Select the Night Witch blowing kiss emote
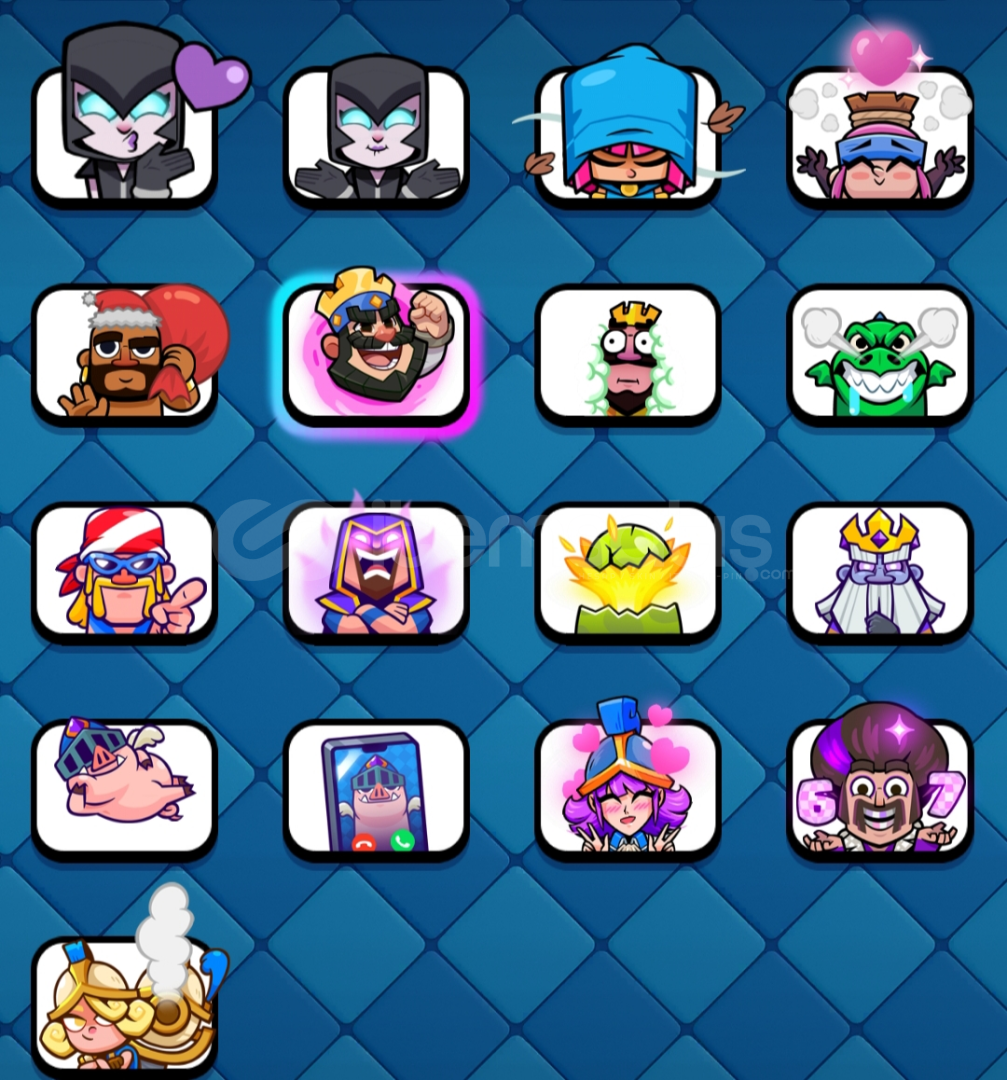The image size is (1007, 1080). (125, 135)
